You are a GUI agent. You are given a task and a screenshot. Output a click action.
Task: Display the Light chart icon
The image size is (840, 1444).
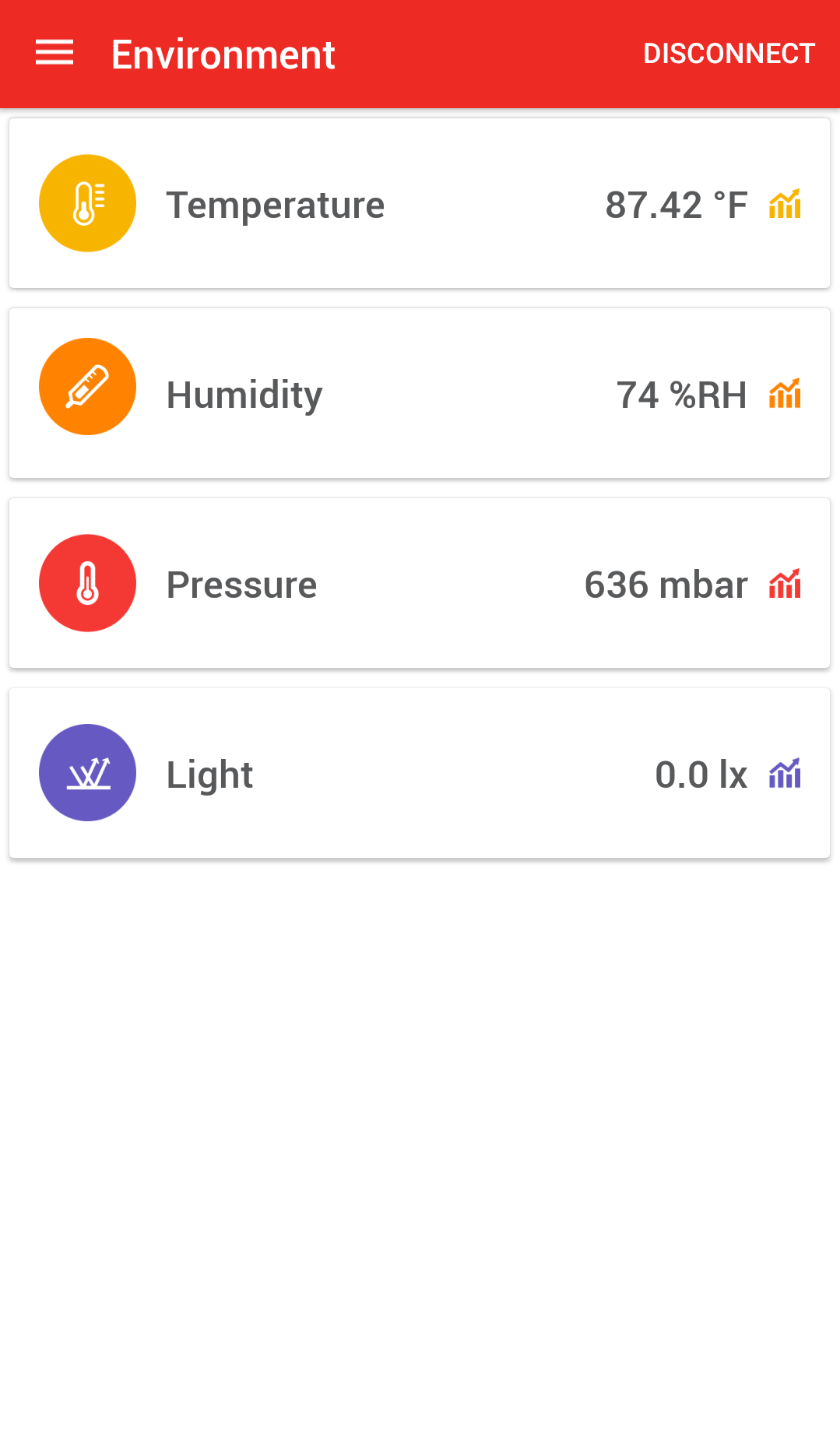point(785,774)
